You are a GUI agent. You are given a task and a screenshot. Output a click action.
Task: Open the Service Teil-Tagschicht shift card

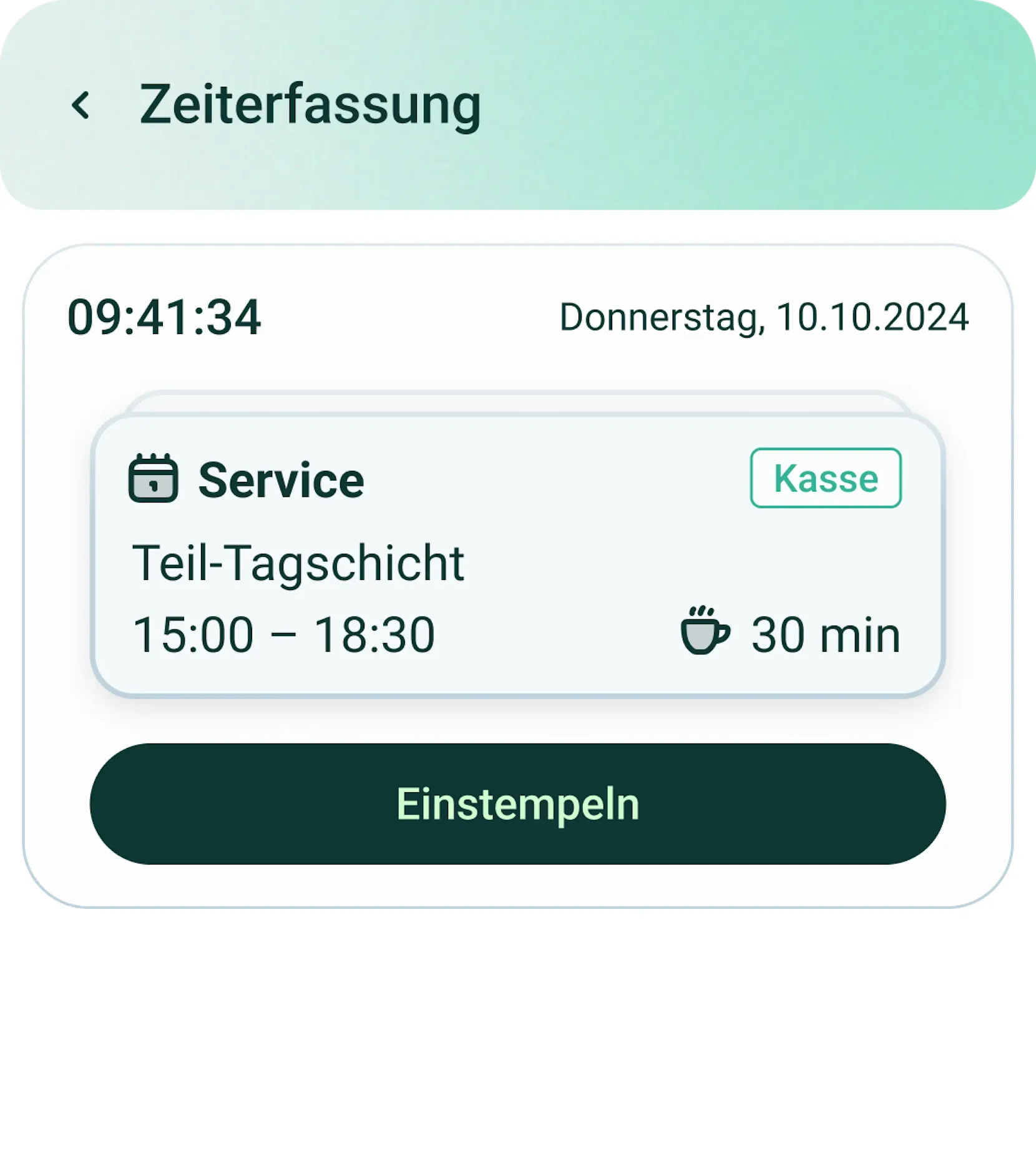coord(517,556)
